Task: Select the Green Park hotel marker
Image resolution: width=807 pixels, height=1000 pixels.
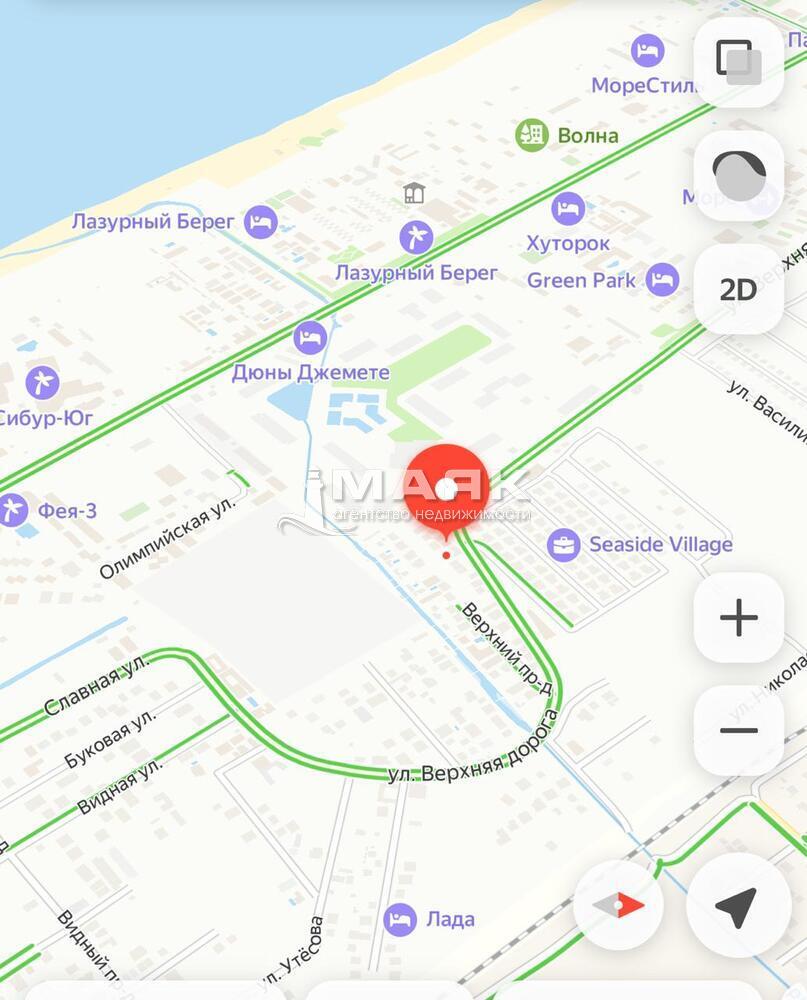Action: pyautogui.click(x=662, y=280)
